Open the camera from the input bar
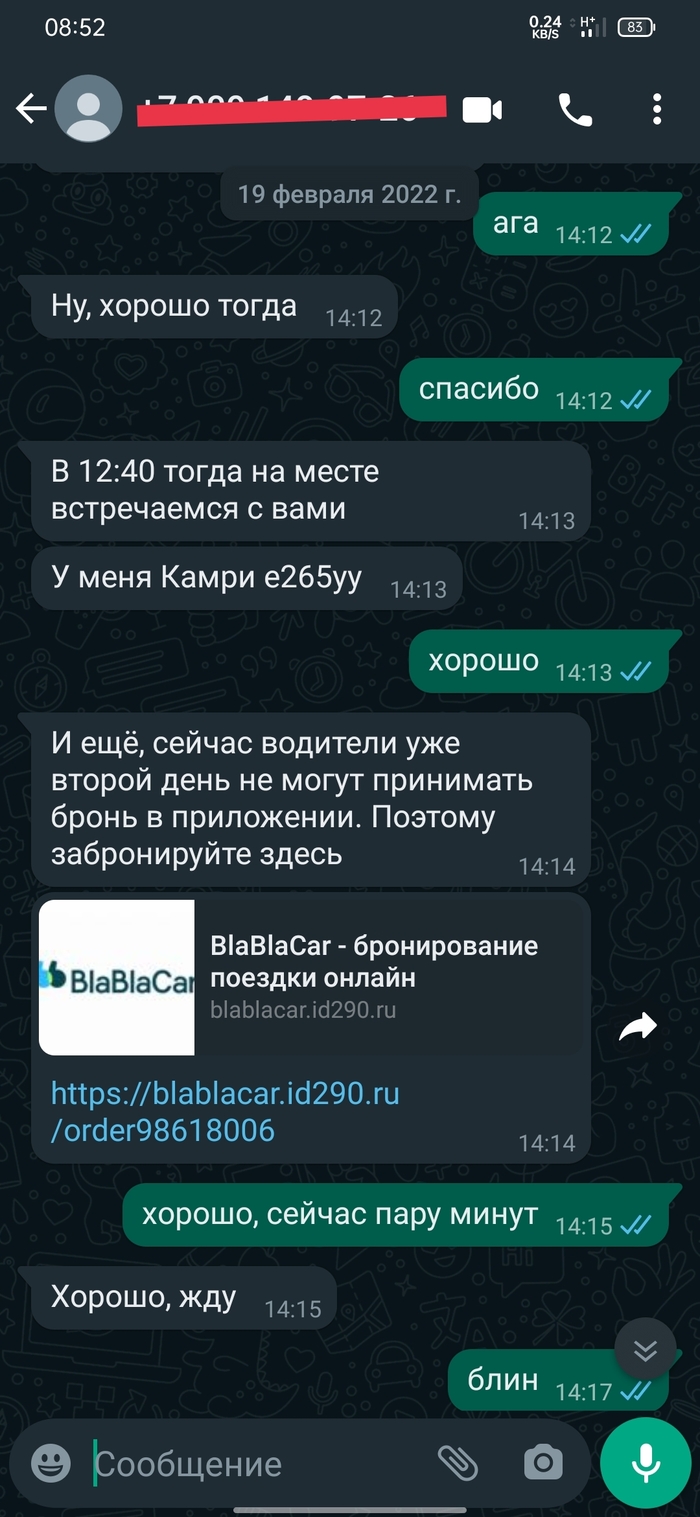This screenshot has width=700, height=1517. coord(543,1463)
